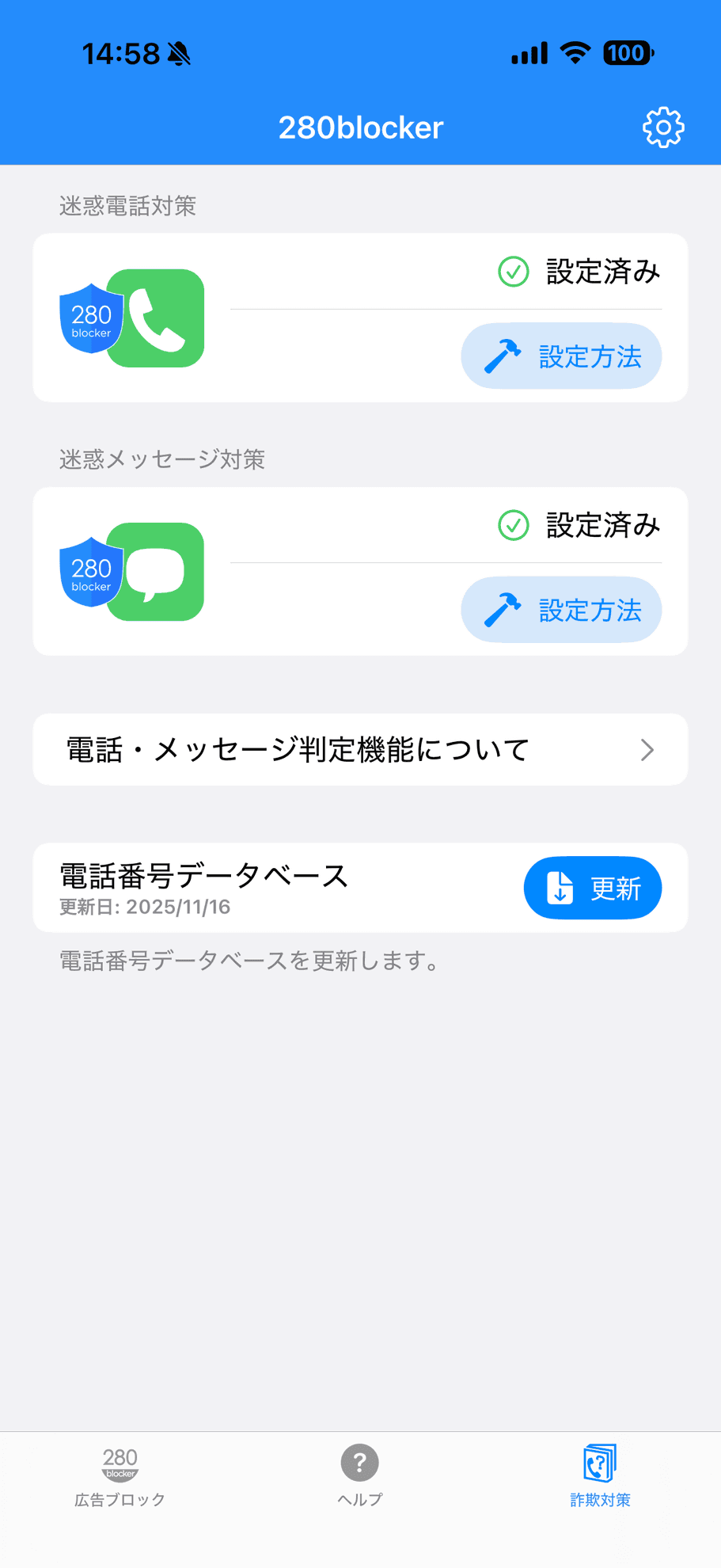Tap the green checkmark beside 迷惑メッセージ対策 設定済み
Screen dimensions: 721x1568
(x=513, y=525)
